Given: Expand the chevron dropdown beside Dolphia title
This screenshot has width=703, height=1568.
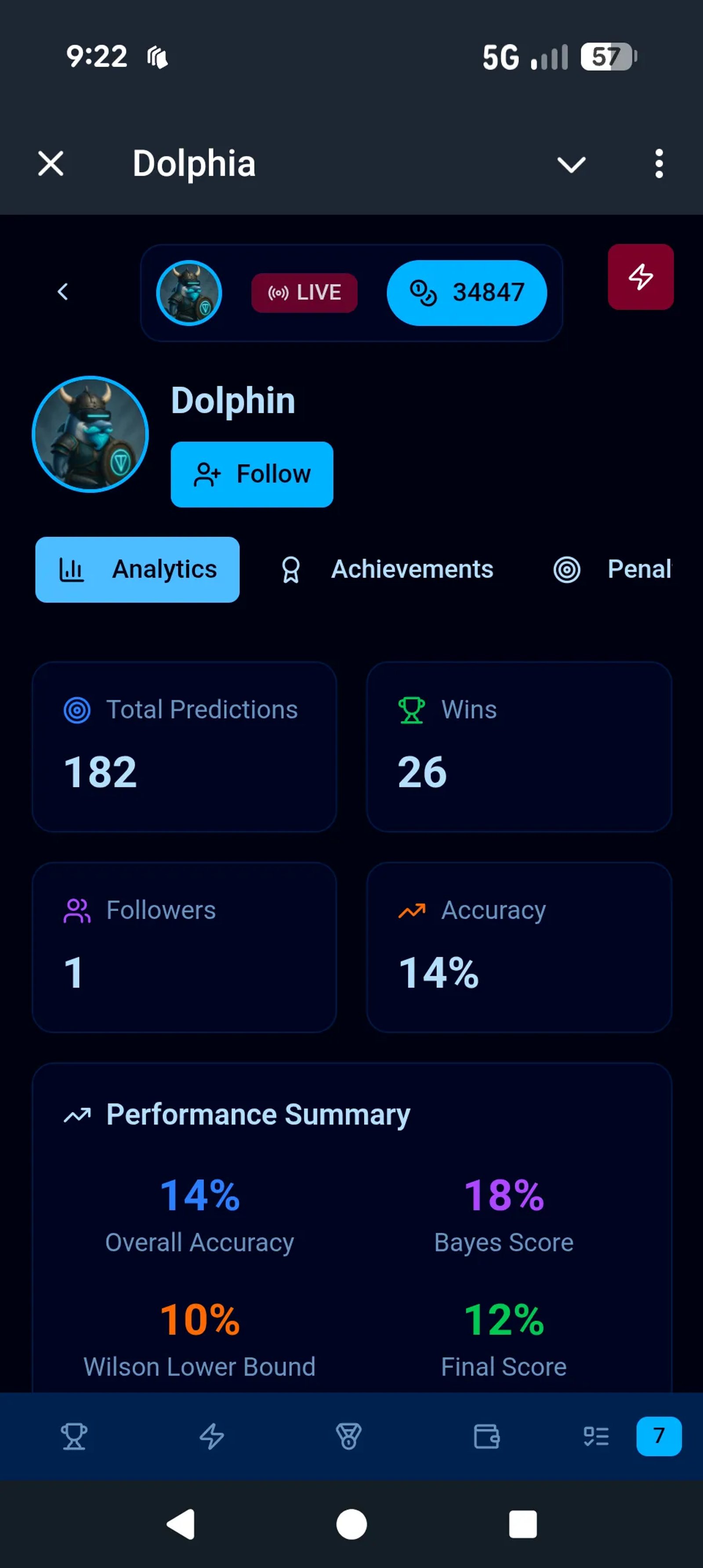Looking at the screenshot, I should [x=571, y=164].
